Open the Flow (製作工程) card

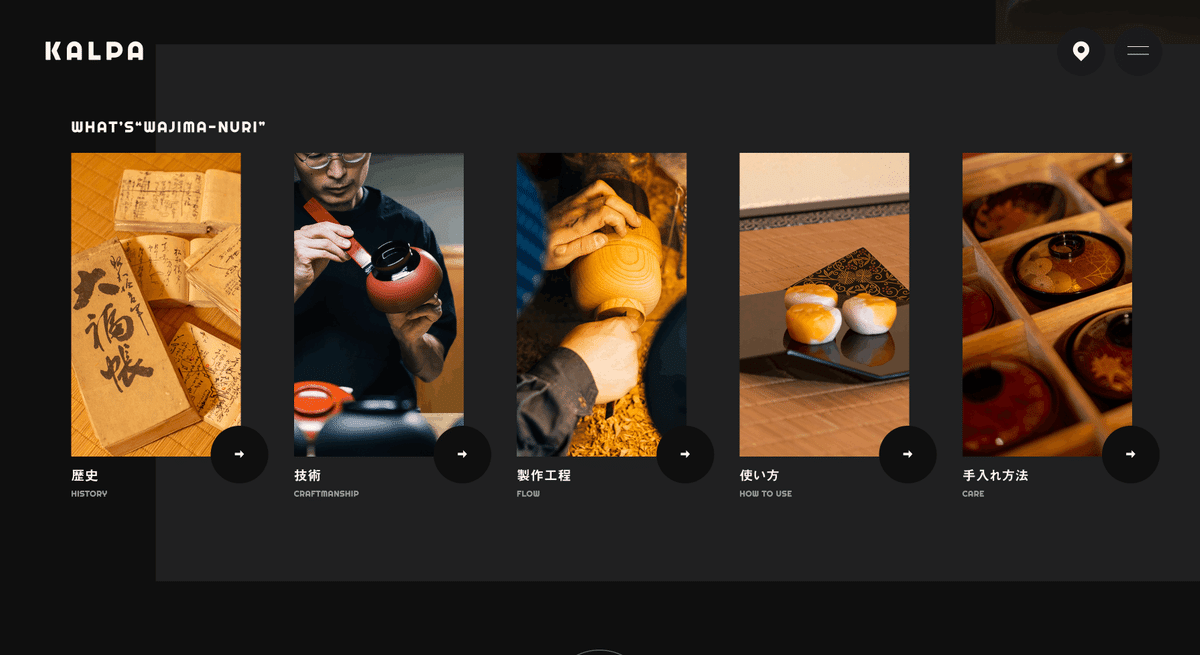[x=601, y=300]
